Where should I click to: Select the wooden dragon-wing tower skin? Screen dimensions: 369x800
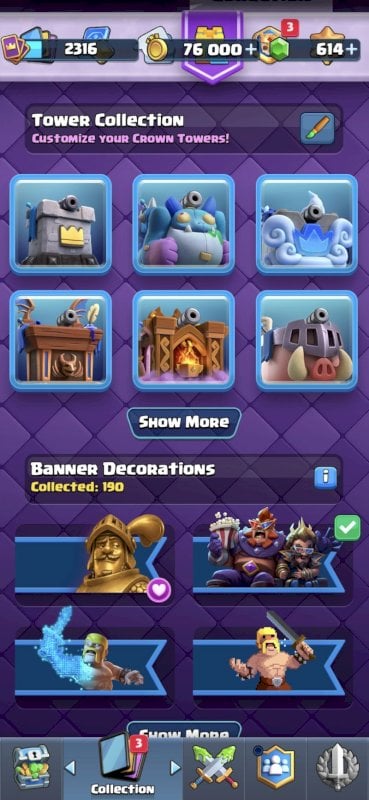tap(61, 340)
